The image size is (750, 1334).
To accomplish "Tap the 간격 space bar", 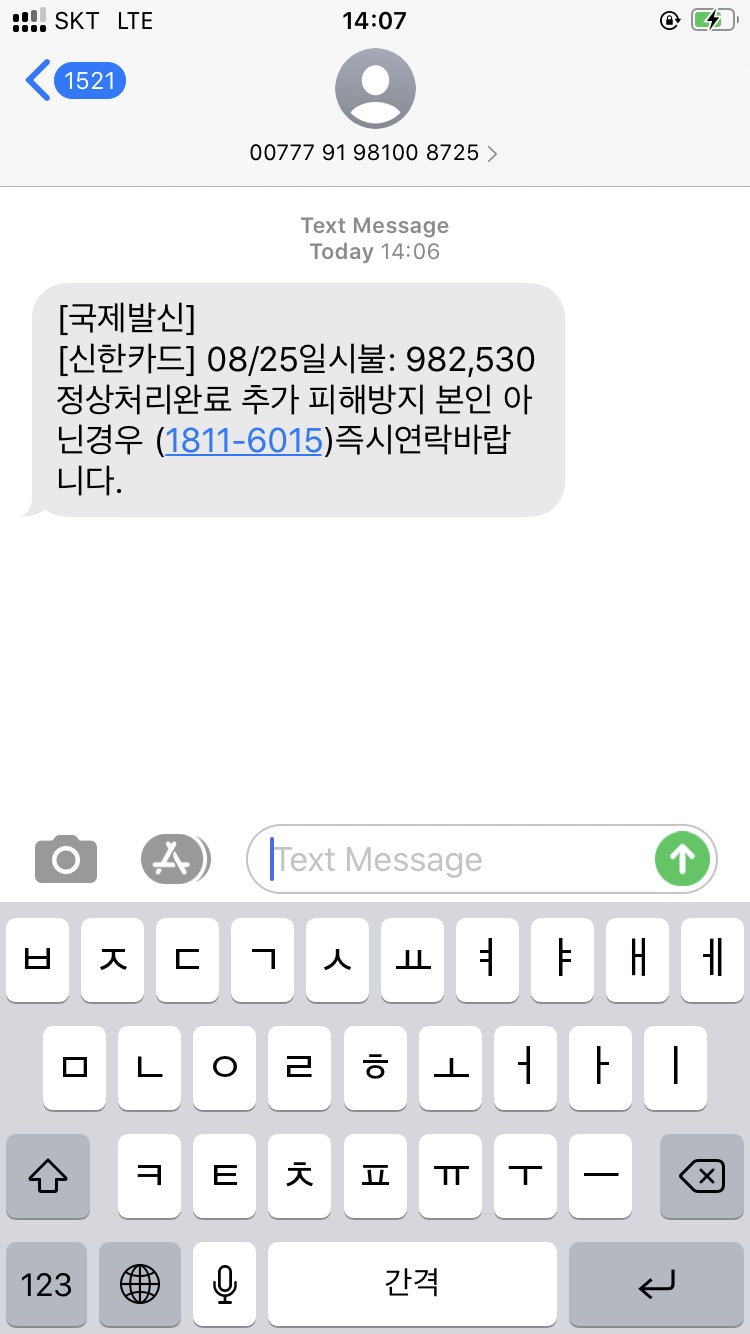I will point(412,1284).
